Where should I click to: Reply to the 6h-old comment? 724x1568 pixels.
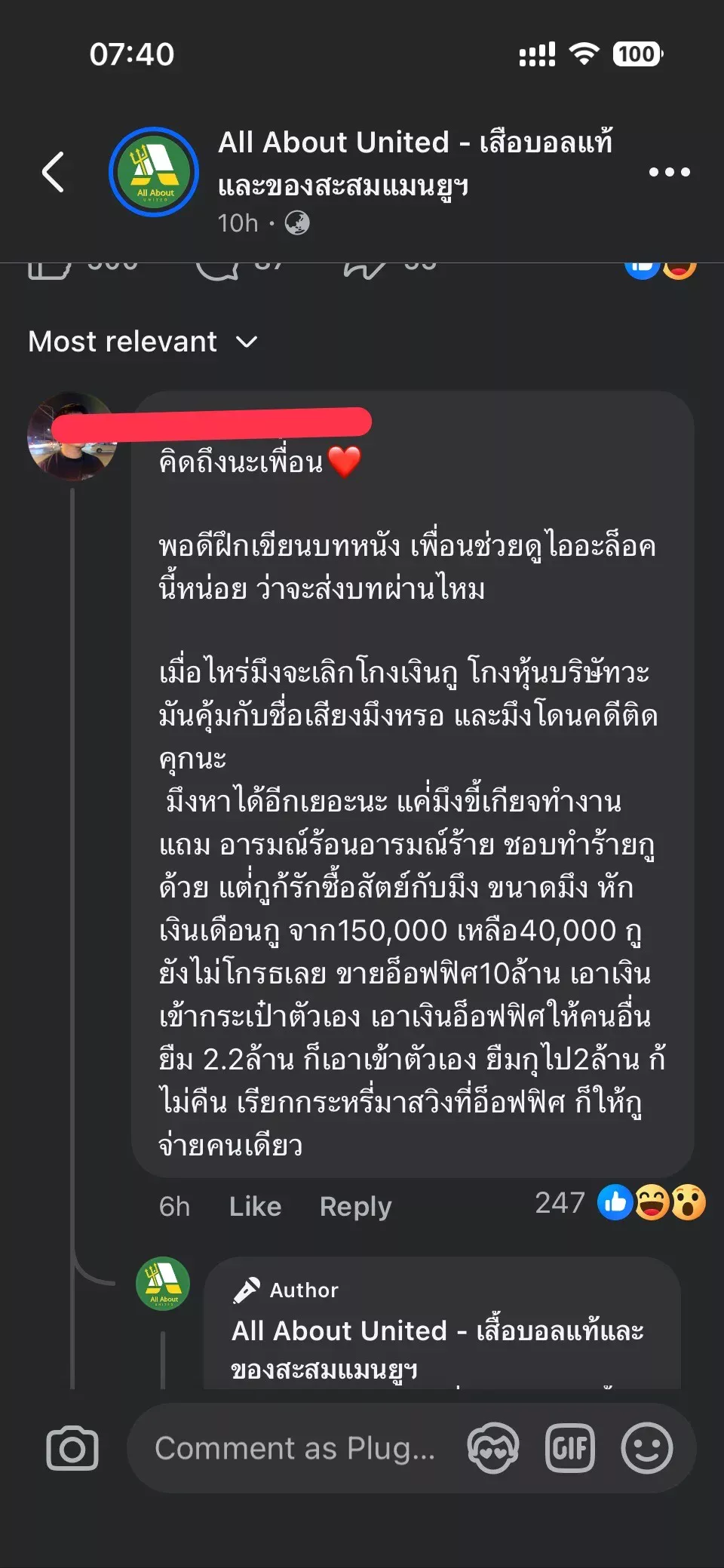pyautogui.click(x=355, y=1207)
